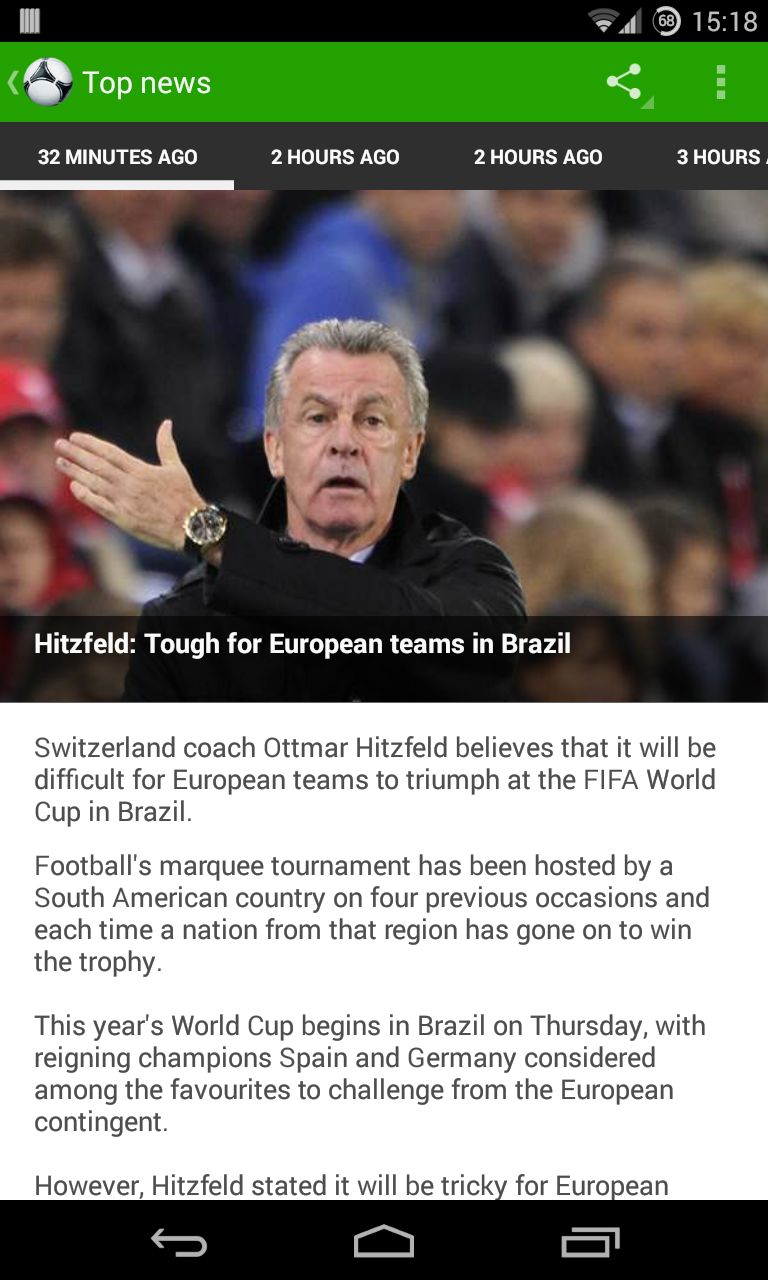Screen dimensions: 768x1280
Task: Select the 32 MINUTES AGO tab
Action: [x=117, y=157]
